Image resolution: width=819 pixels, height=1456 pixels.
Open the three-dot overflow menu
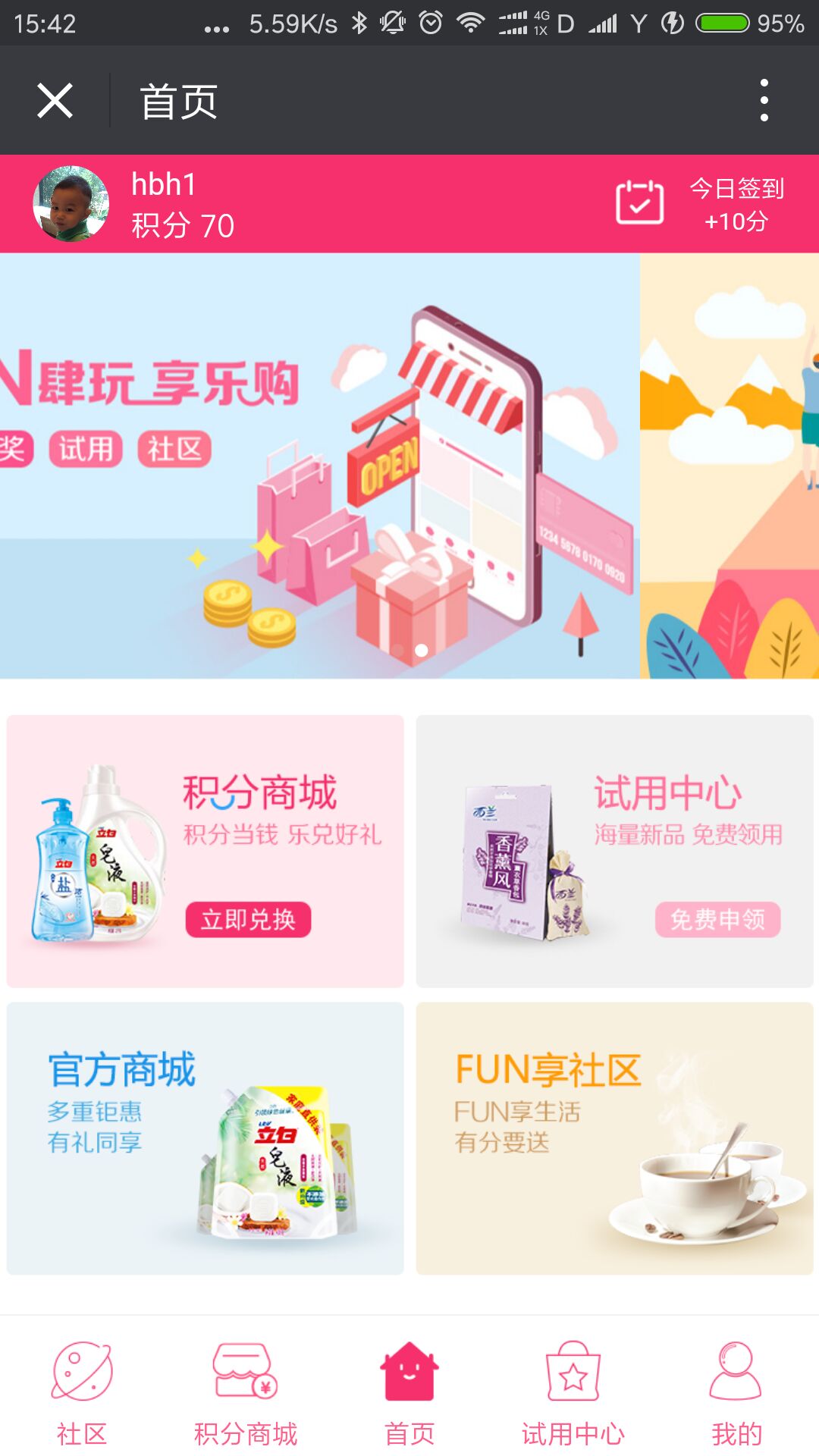tap(764, 100)
